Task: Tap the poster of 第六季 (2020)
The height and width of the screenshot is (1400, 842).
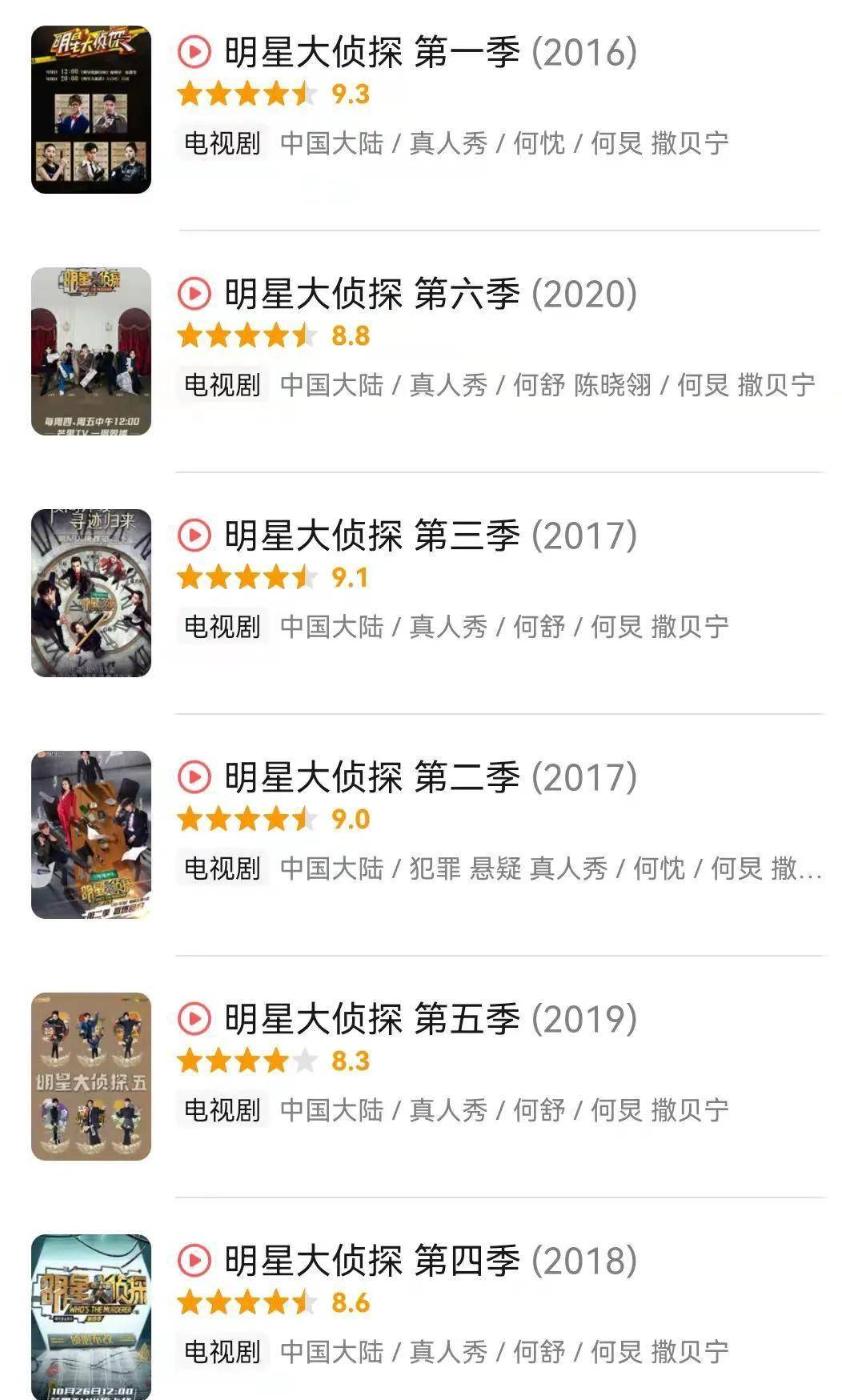Action: tap(91, 351)
